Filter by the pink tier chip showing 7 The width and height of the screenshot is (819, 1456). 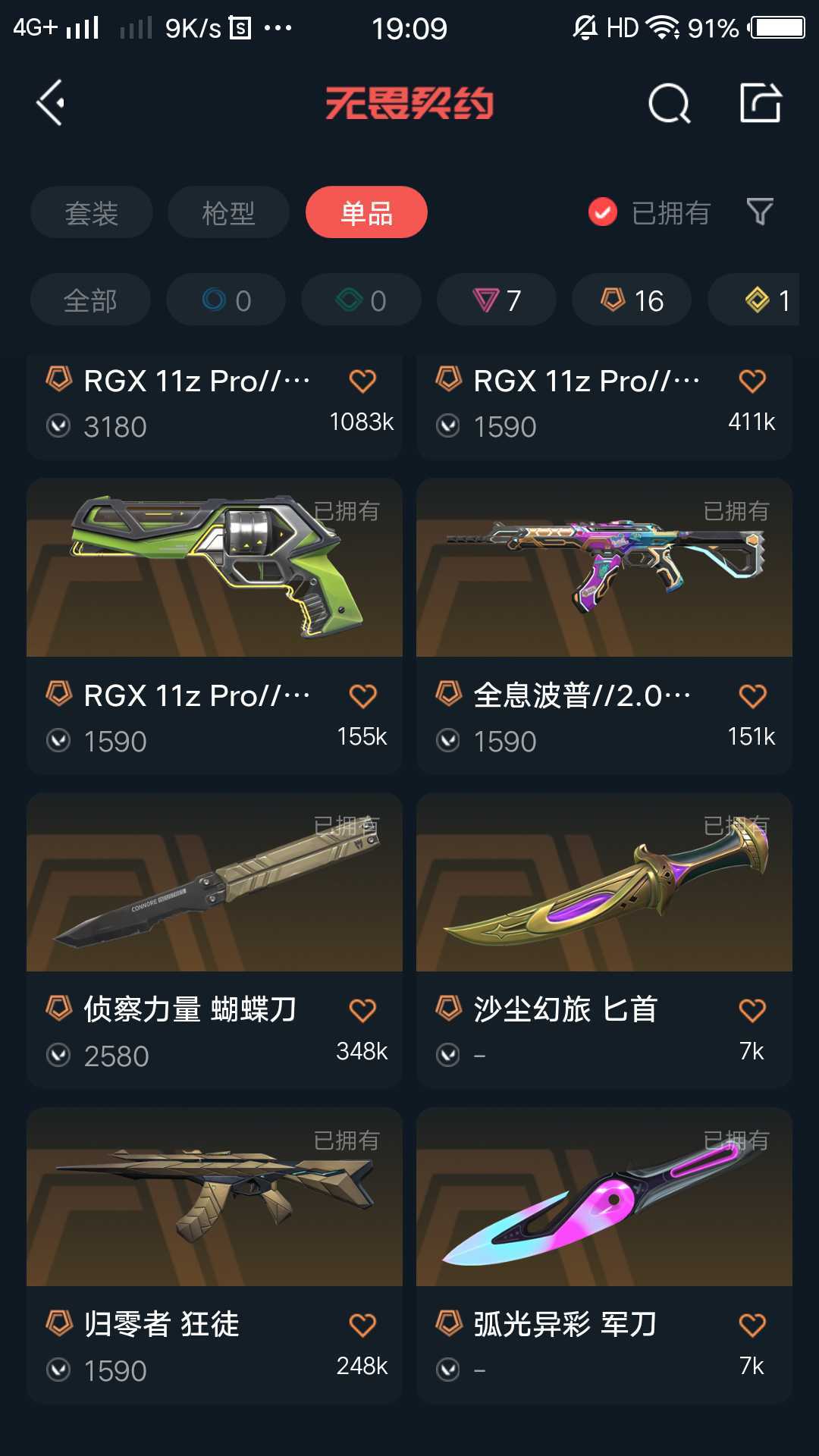[497, 300]
